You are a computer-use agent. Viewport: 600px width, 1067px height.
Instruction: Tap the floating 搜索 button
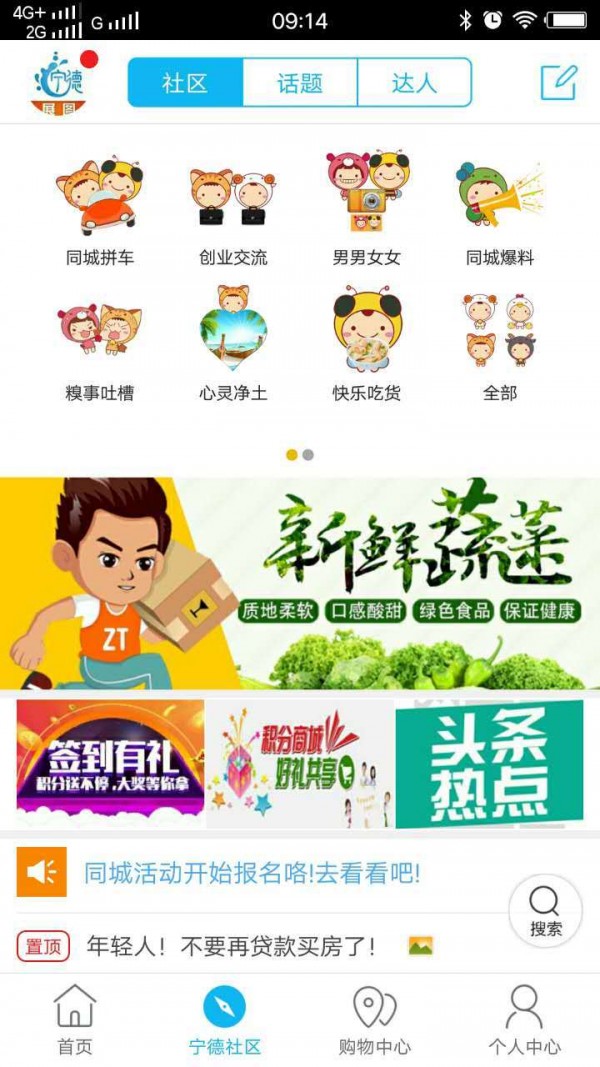(x=545, y=910)
